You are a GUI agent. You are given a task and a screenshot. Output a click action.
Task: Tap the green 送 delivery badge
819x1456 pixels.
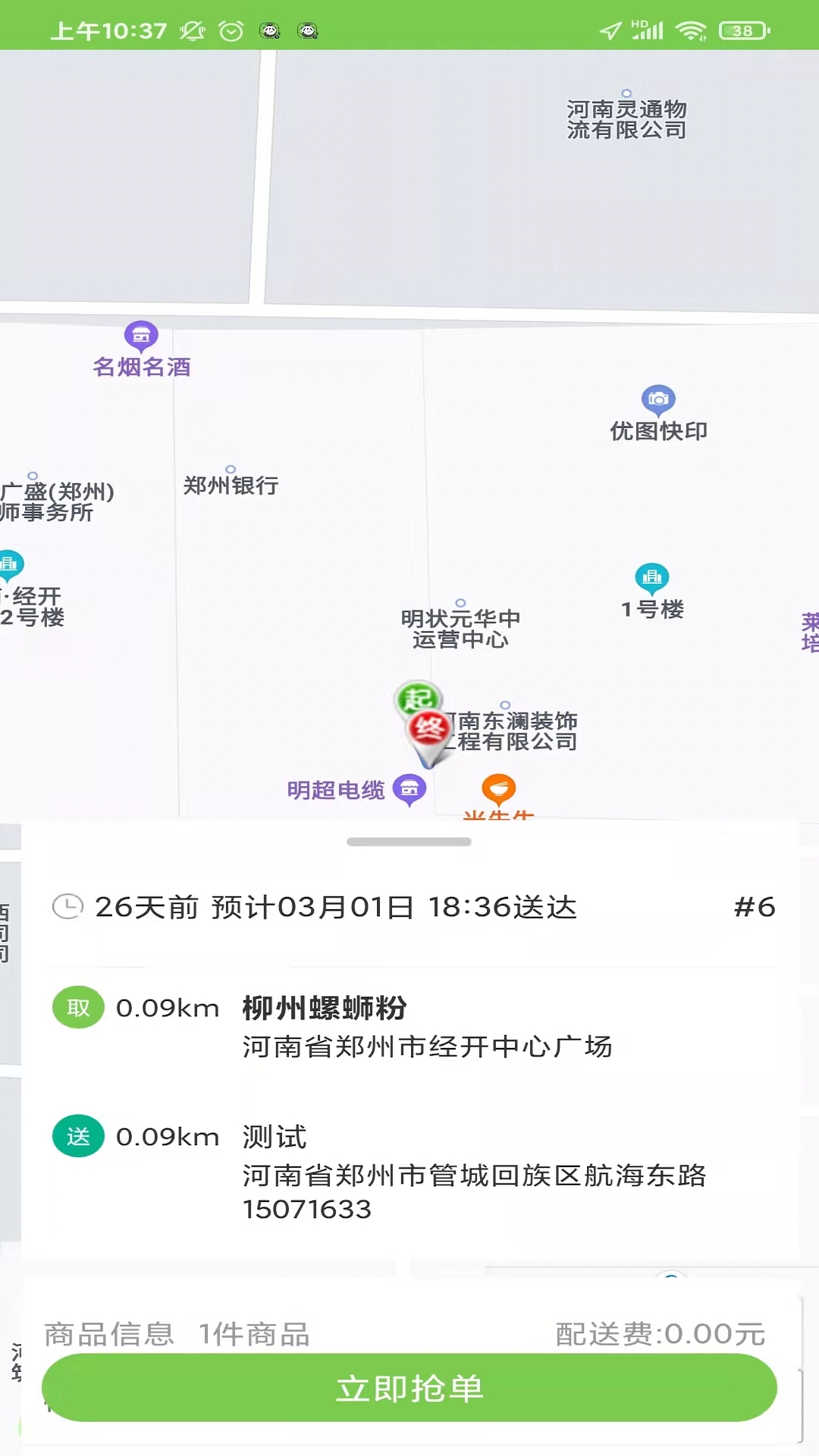[x=77, y=1137]
